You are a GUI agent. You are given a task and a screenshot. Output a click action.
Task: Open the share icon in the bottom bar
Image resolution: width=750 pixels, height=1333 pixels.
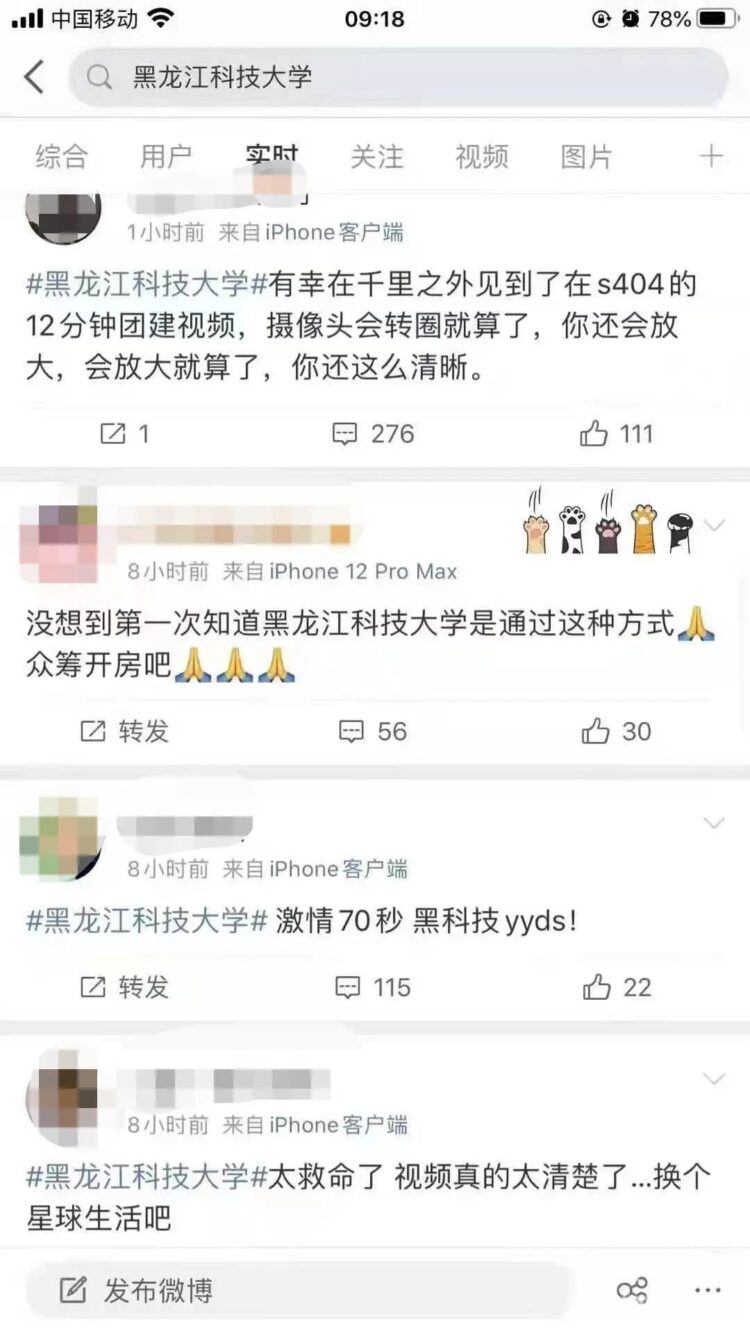(632, 1290)
